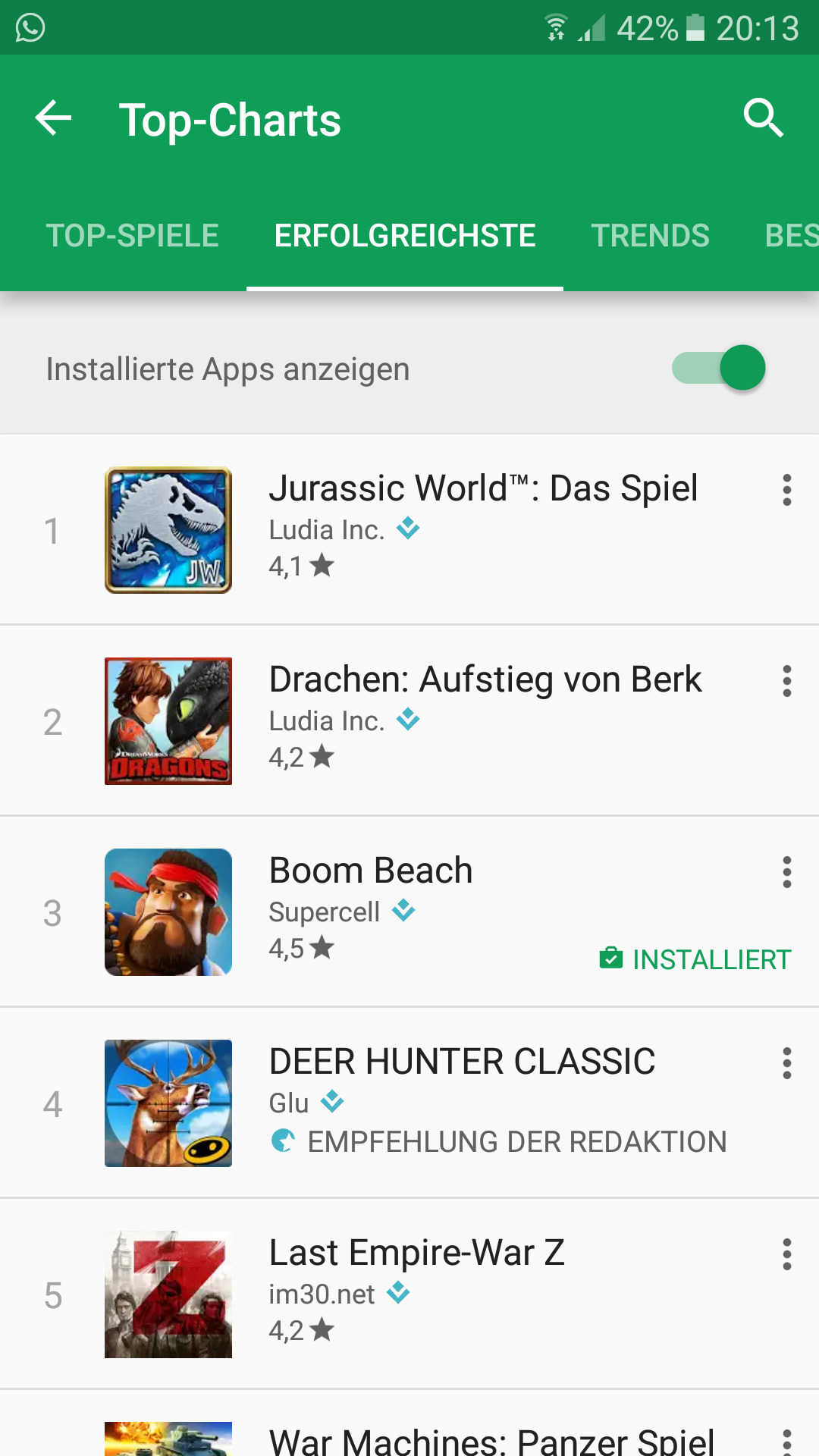The image size is (819, 1456).
Task: Open the Boom Beach listing
Action: pyautogui.click(x=371, y=871)
